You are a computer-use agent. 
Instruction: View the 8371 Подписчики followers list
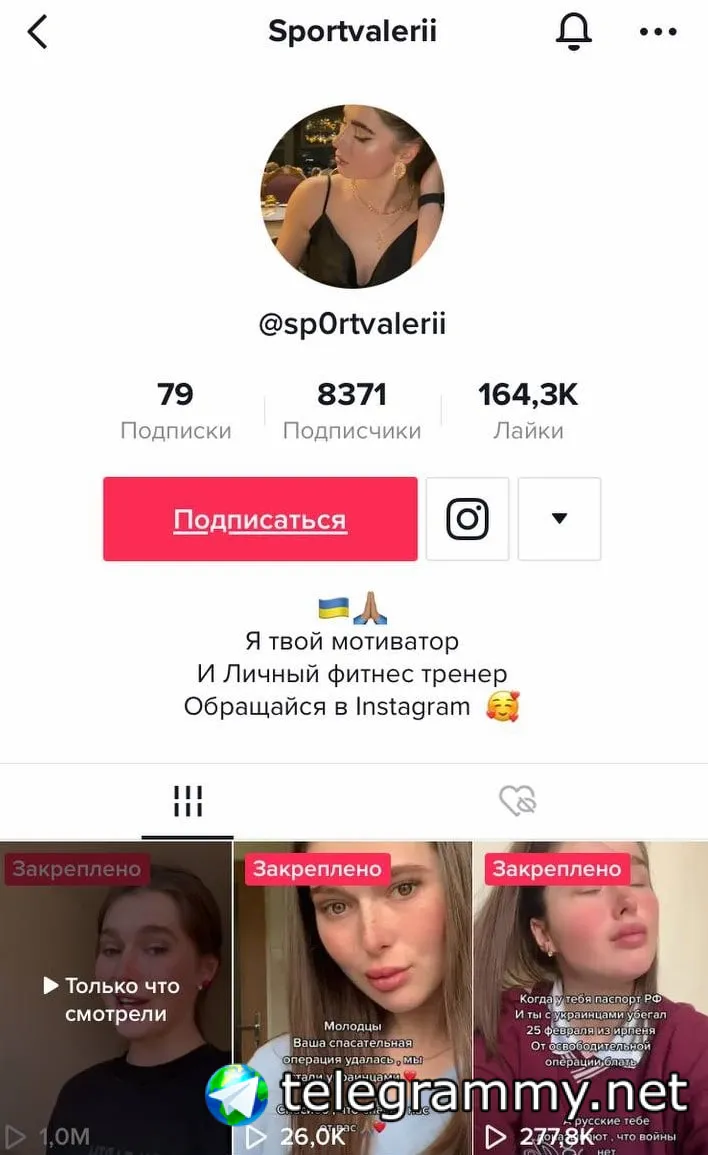tap(352, 410)
